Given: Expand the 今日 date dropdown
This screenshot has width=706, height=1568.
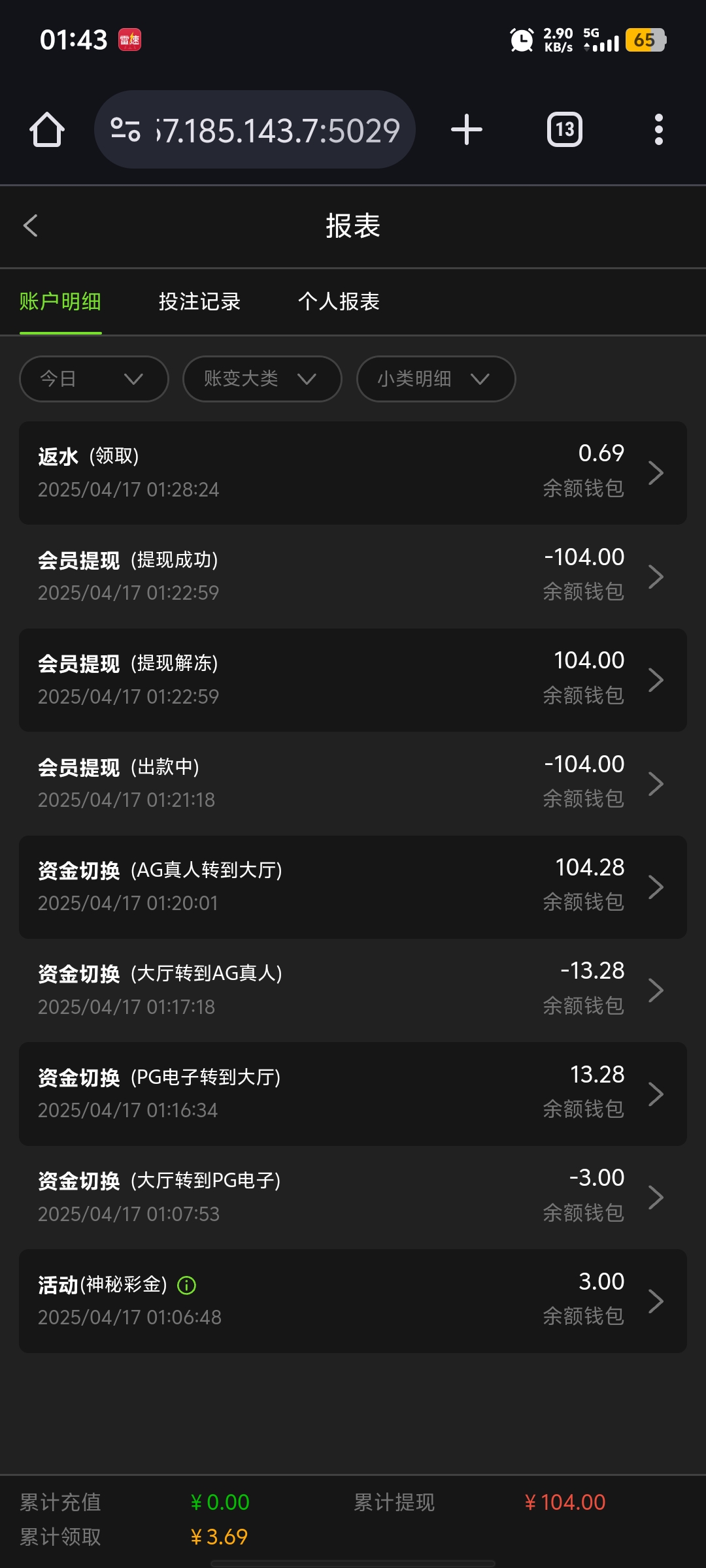Looking at the screenshot, I should 94,379.
